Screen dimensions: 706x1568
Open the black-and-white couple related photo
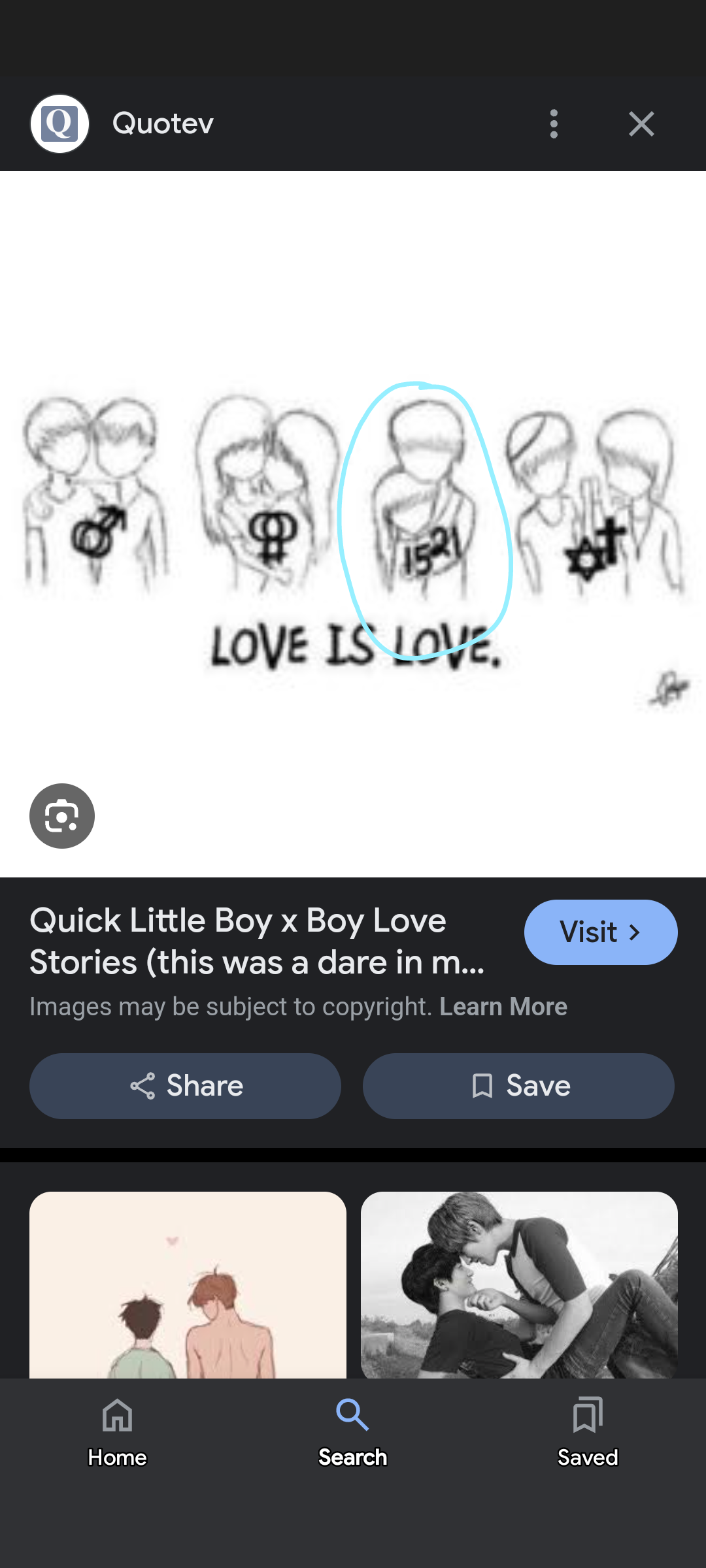point(519,1284)
